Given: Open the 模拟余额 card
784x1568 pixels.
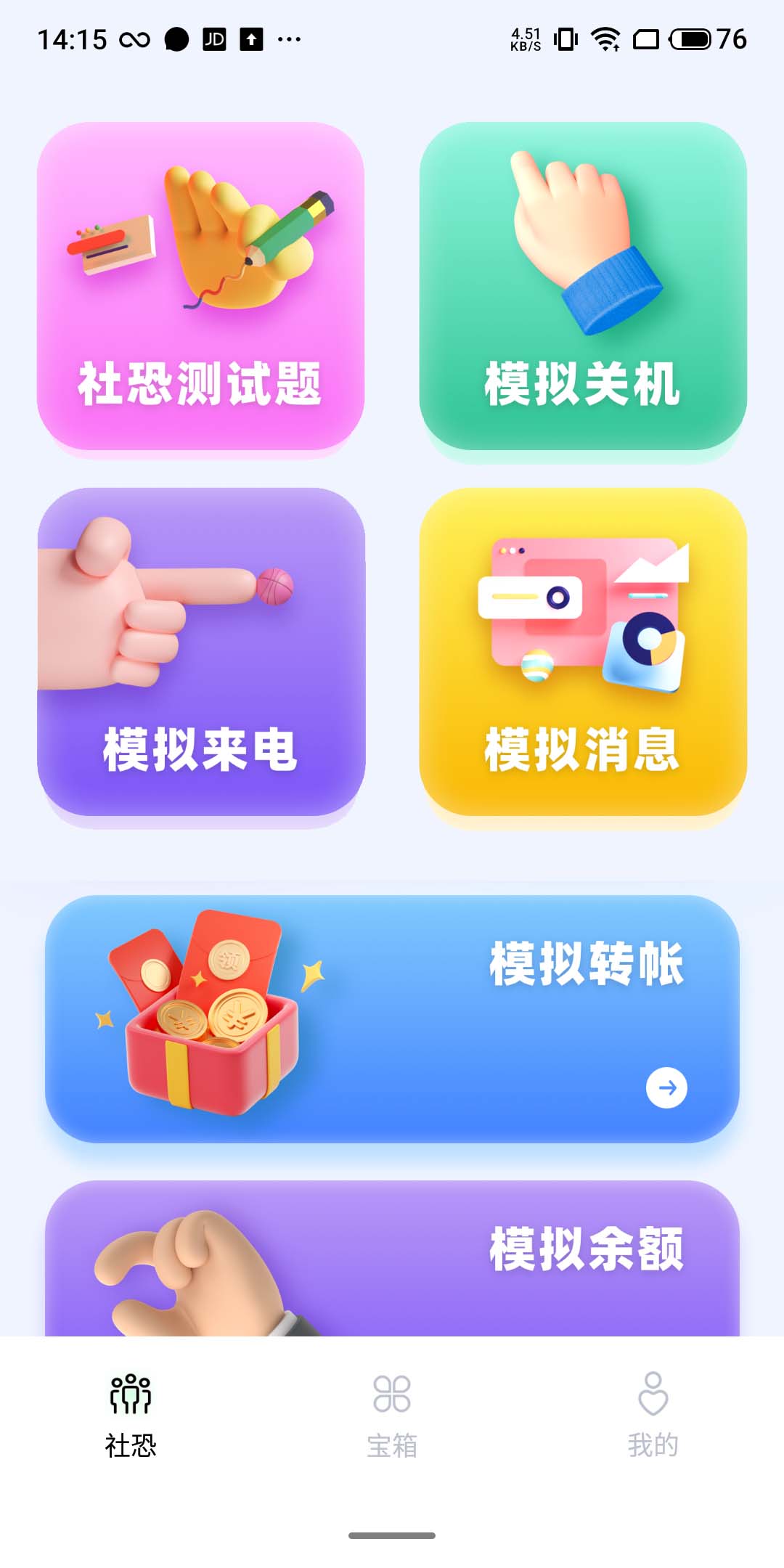Looking at the screenshot, I should coord(392,1259).
